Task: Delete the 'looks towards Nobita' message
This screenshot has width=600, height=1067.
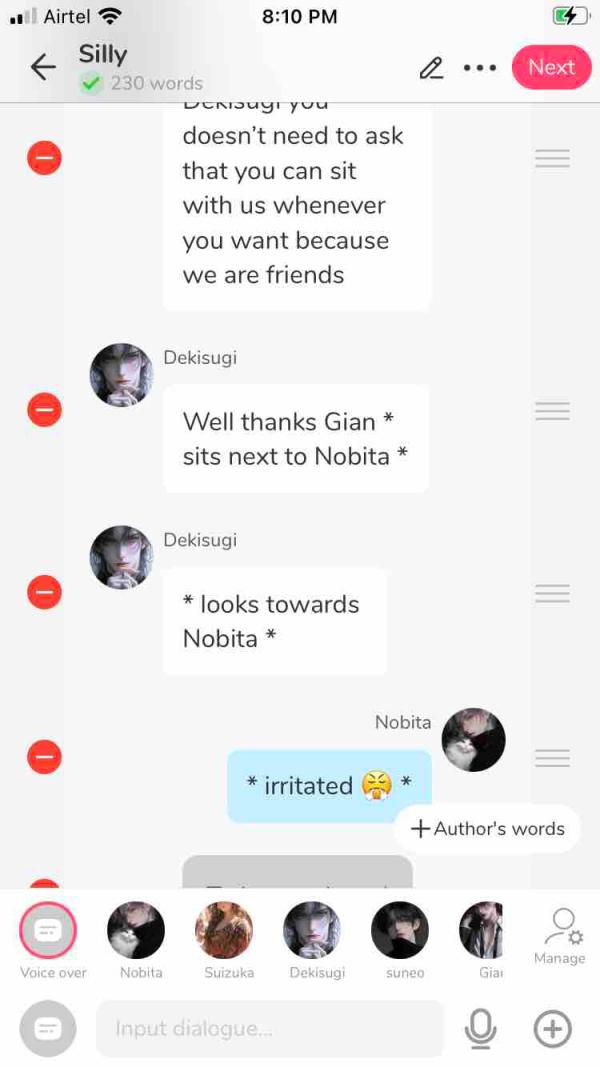Action: (44, 593)
